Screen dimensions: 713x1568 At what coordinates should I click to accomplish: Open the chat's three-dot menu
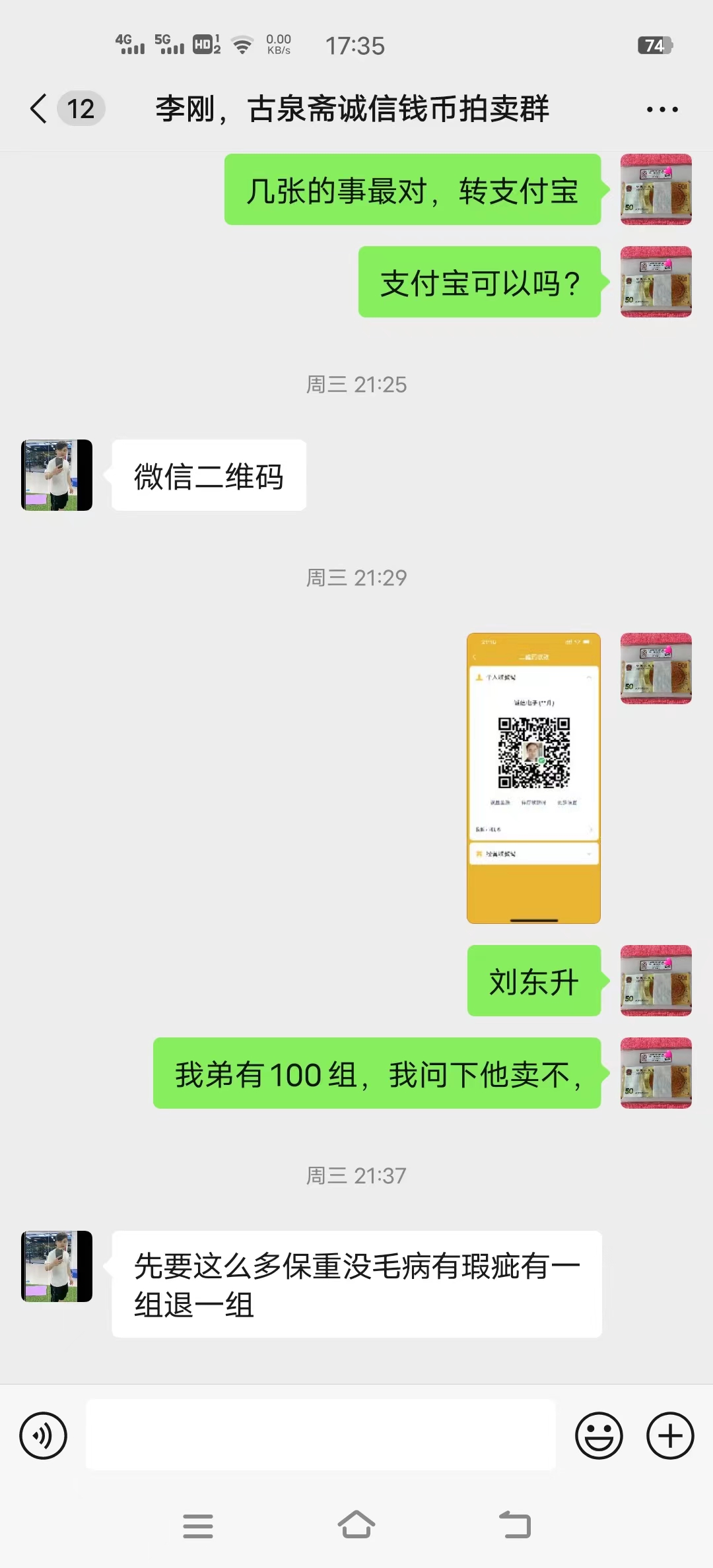662,110
